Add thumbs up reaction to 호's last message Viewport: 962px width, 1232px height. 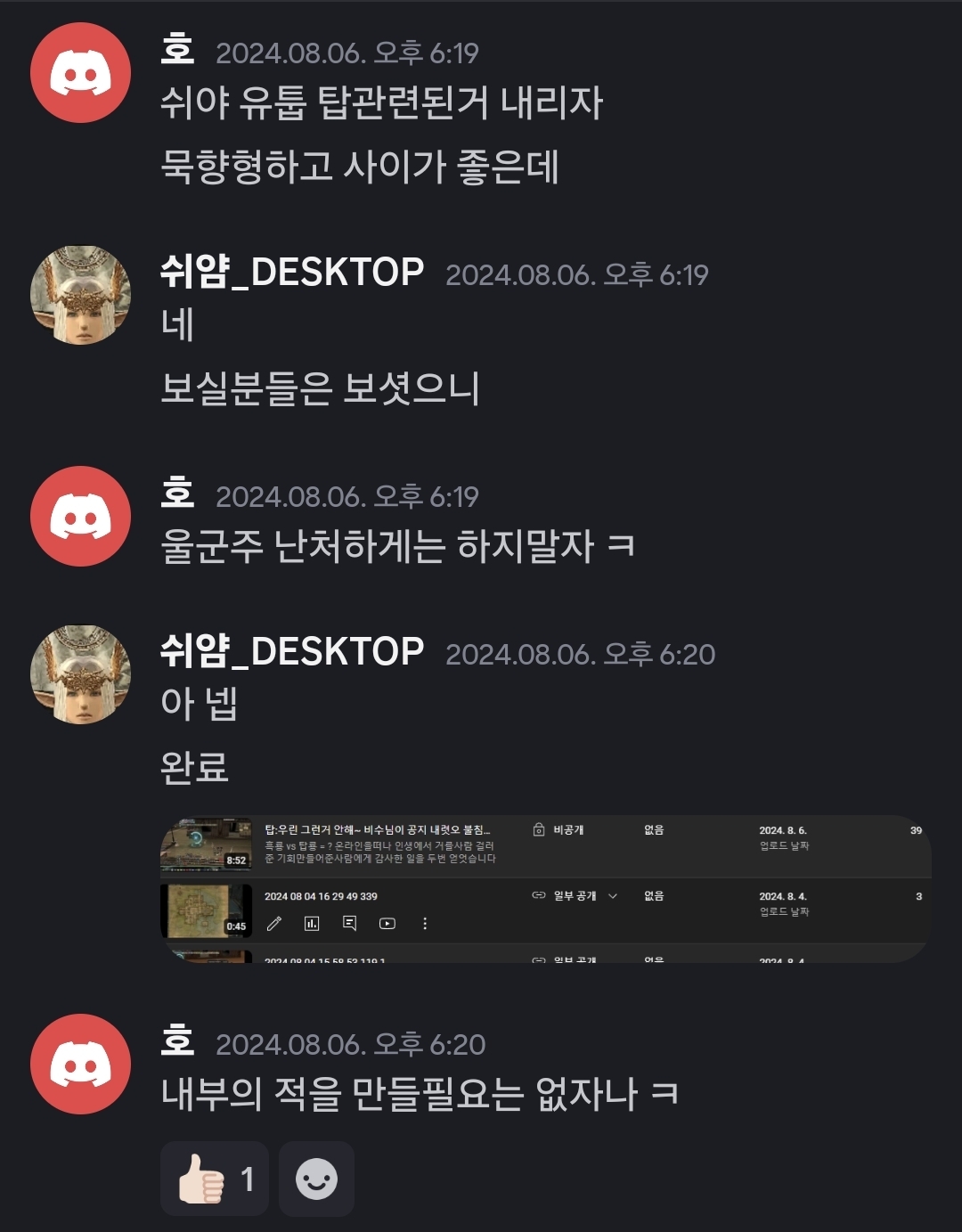214,1179
